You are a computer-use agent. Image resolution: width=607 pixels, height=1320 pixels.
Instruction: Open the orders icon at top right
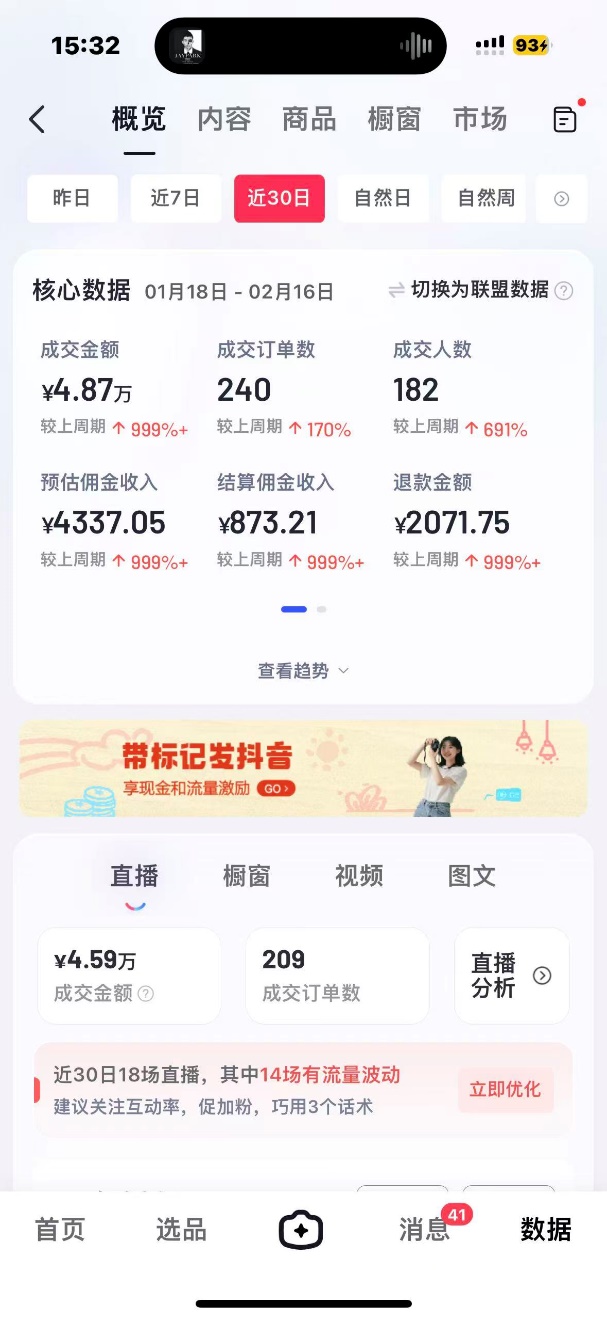(x=565, y=119)
